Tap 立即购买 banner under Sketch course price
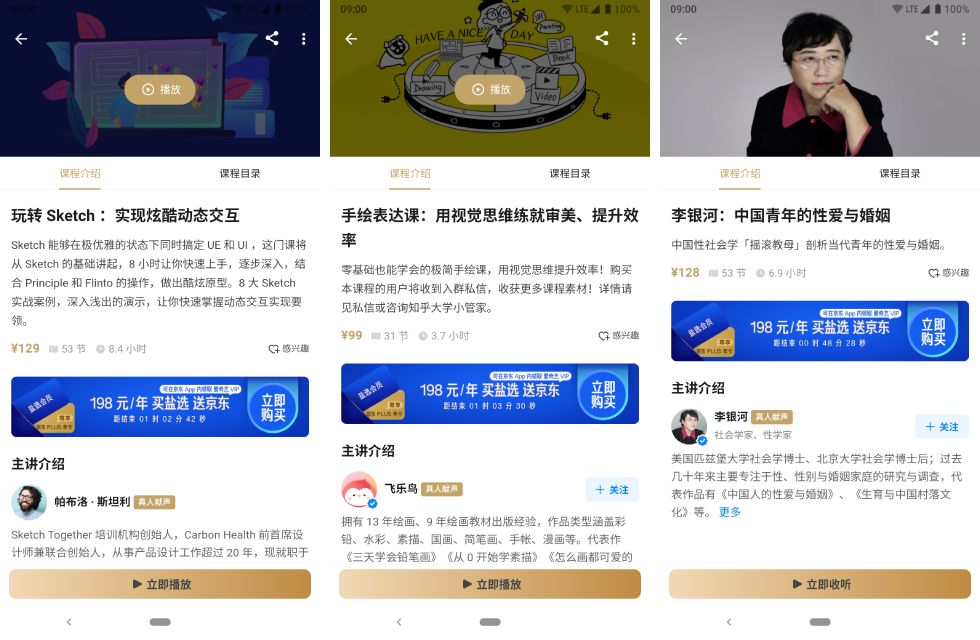This screenshot has width=980, height=640. pos(273,407)
